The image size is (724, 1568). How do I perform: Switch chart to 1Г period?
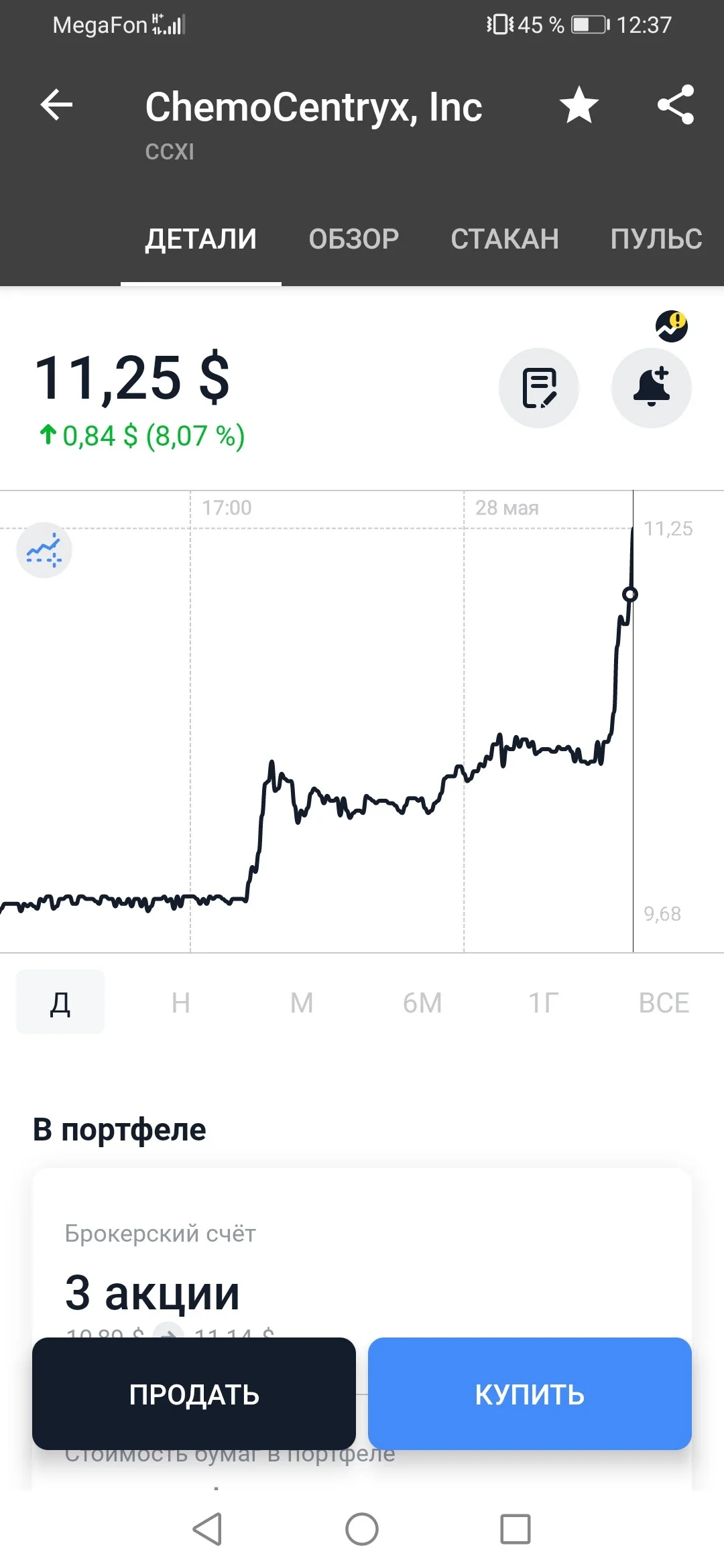pyautogui.click(x=543, y=1002)
